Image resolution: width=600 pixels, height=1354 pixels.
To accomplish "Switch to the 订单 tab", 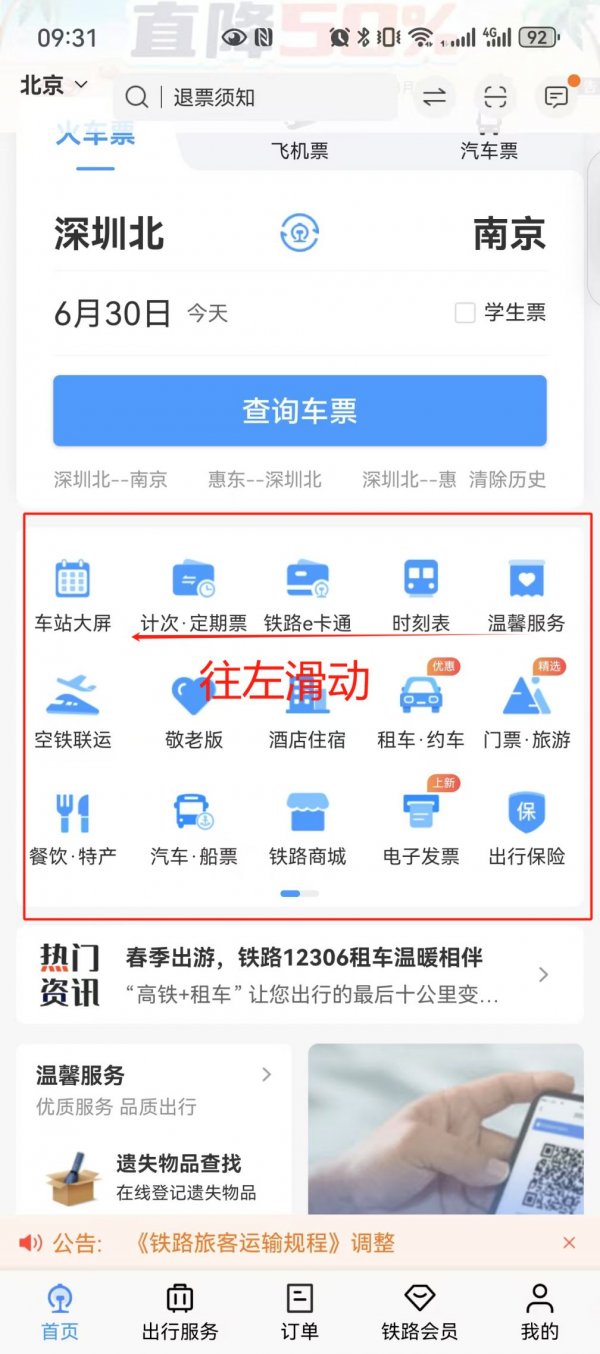I will click(x=299, y=1311).
